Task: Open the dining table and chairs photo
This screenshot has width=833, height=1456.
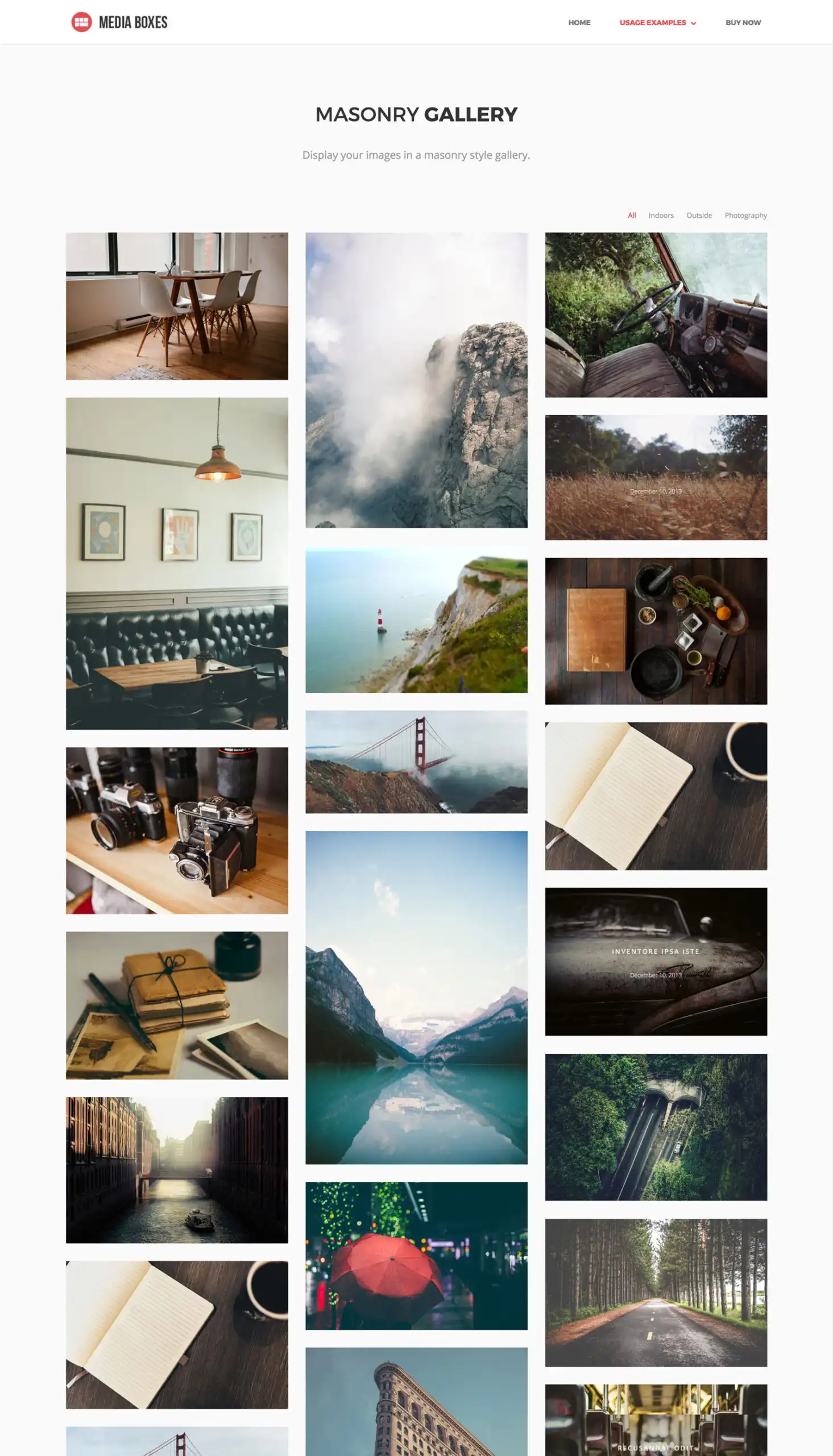Action: (x=177, y=307)
